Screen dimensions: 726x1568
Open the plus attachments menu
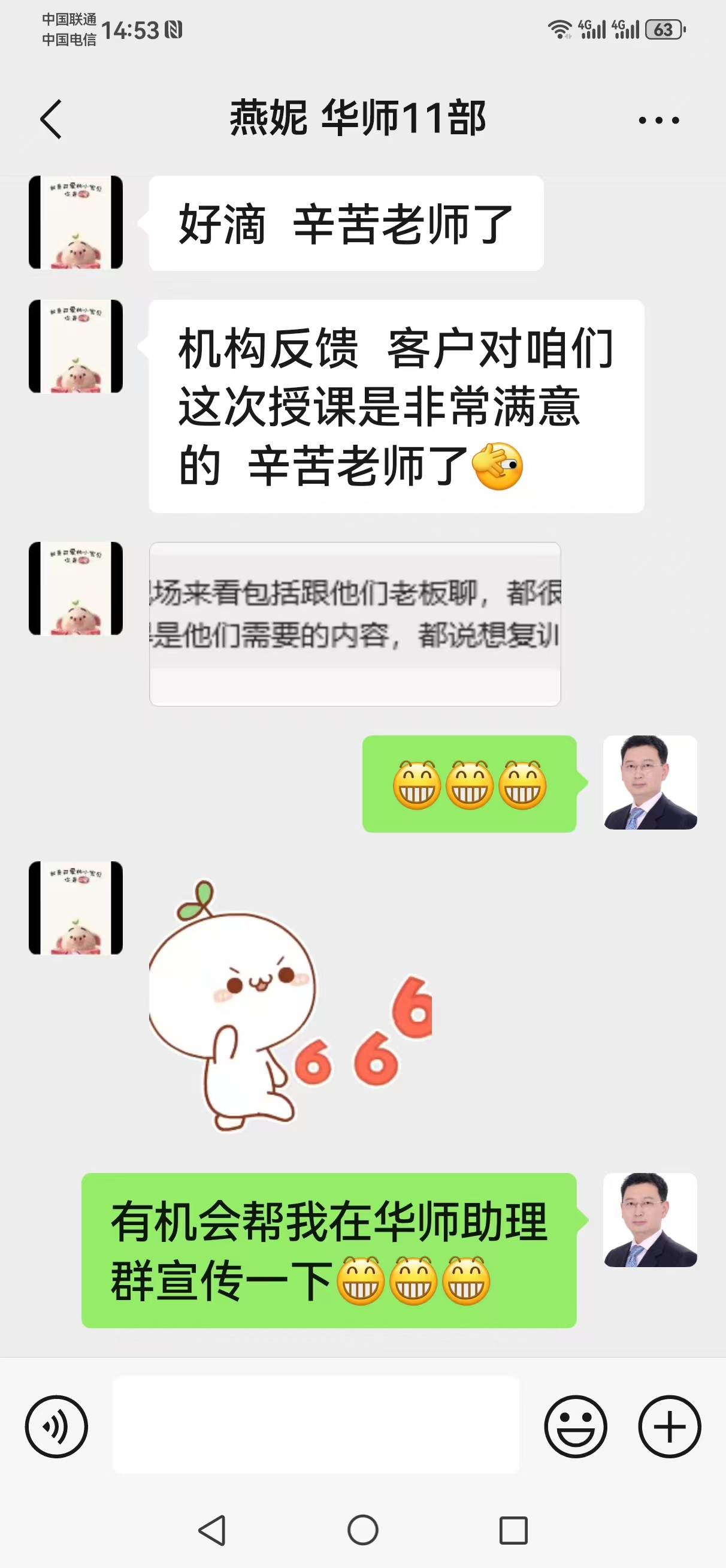coord(670,1426)
